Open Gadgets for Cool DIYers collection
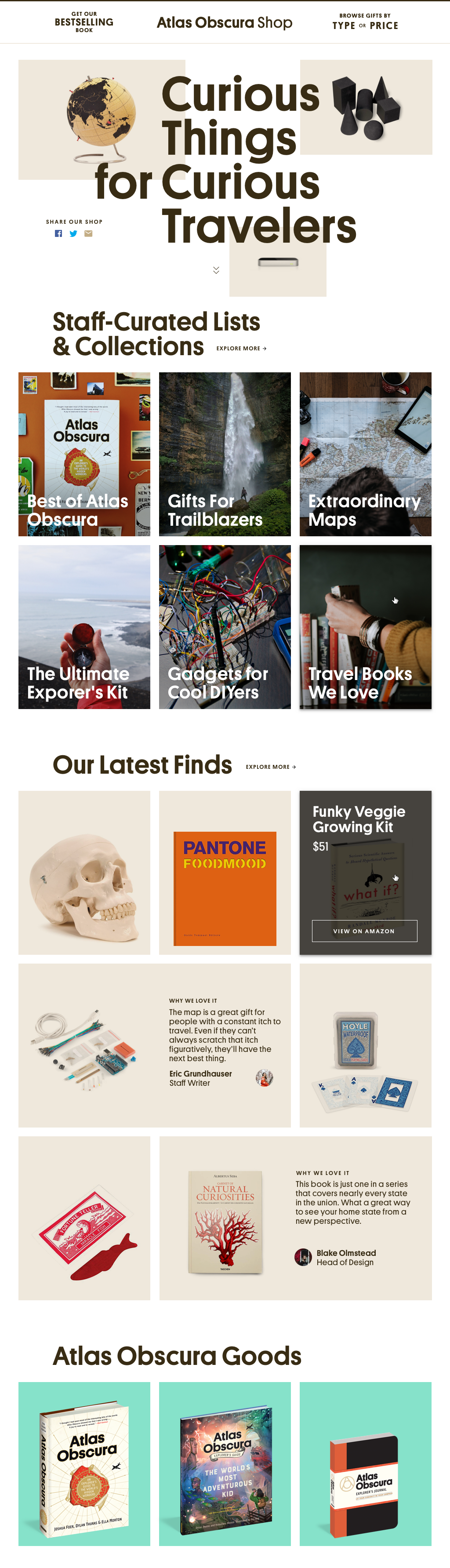 pos(225,626)
